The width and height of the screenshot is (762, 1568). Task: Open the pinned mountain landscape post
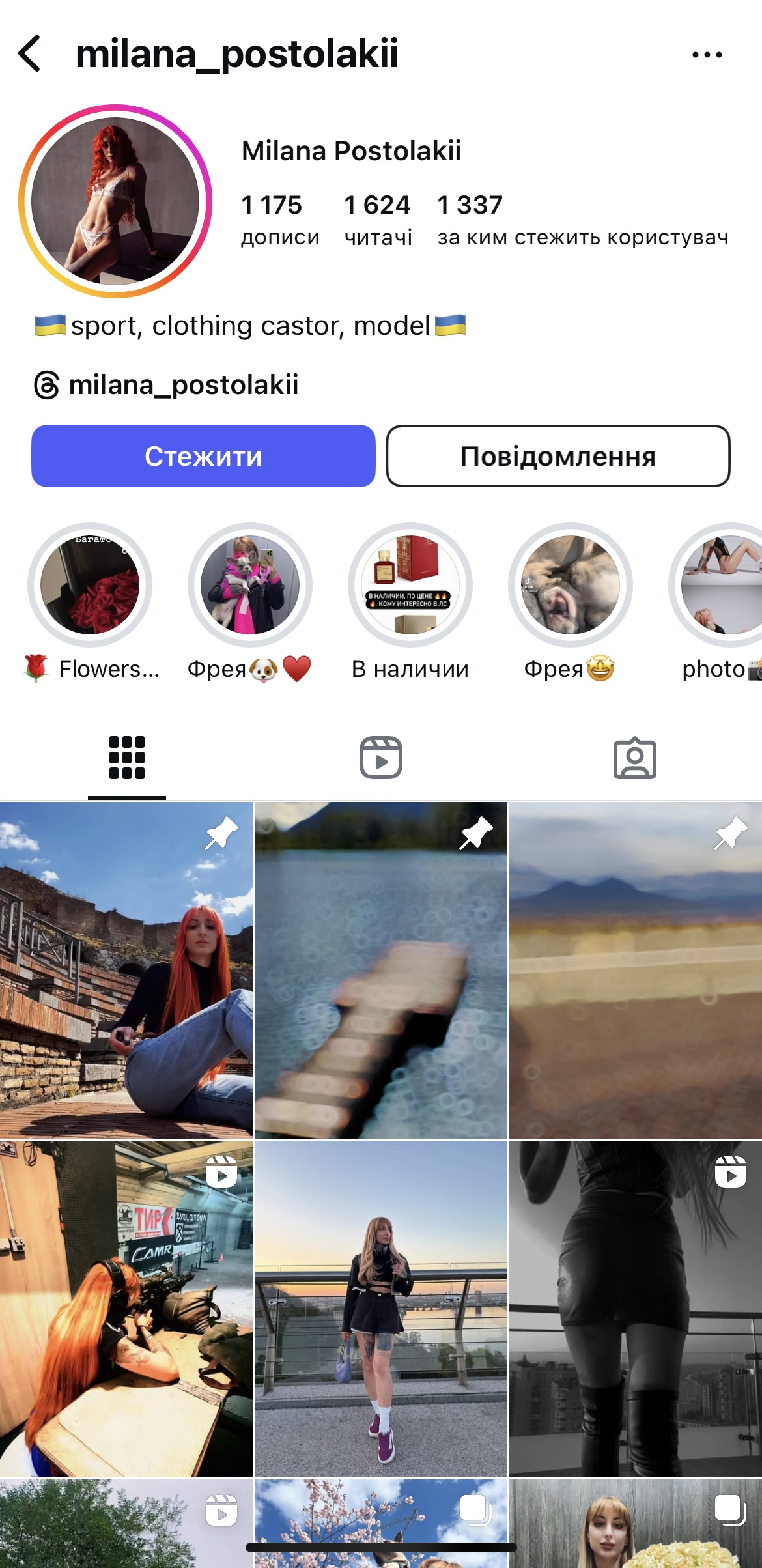tap(636, 970)
